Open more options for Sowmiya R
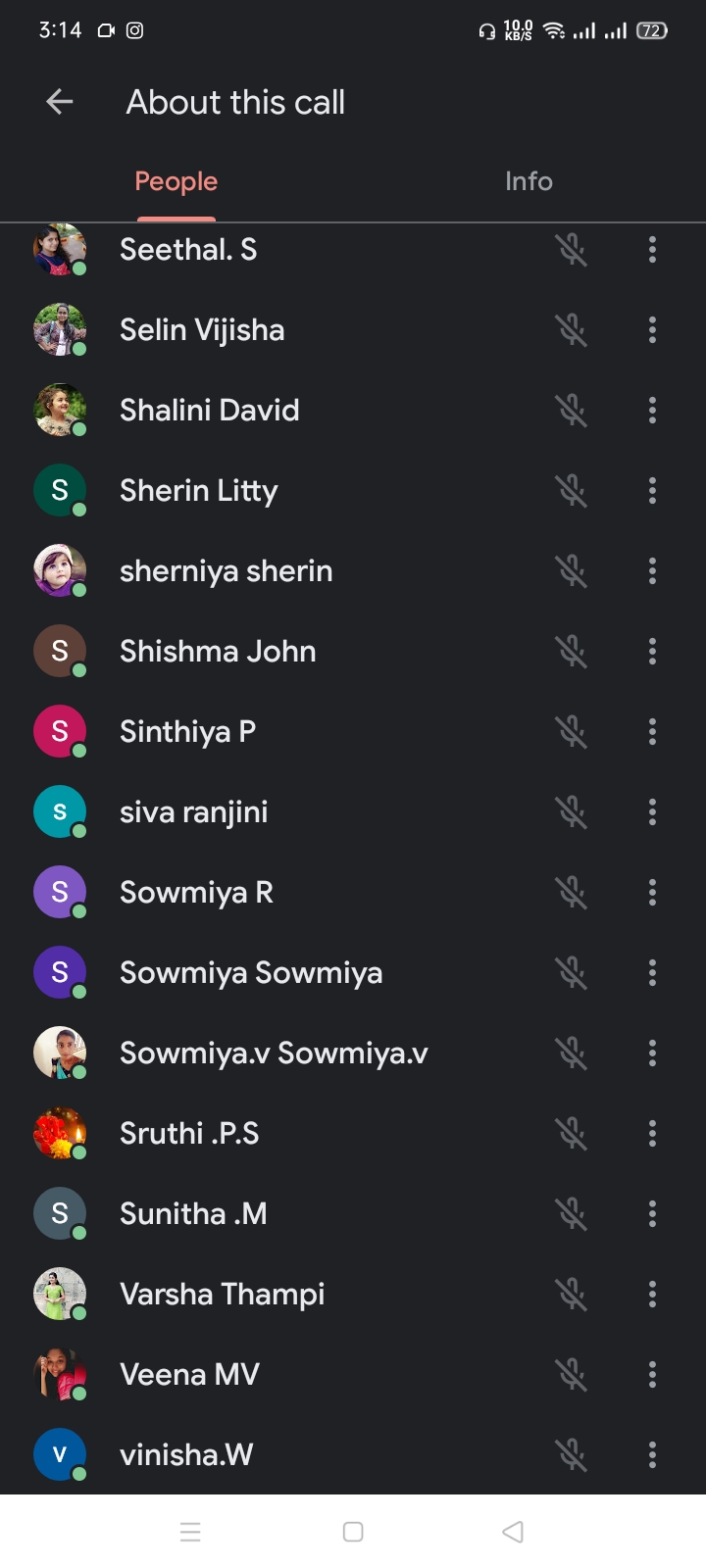This screenshot has width=706, height=1568. point(652,893)
